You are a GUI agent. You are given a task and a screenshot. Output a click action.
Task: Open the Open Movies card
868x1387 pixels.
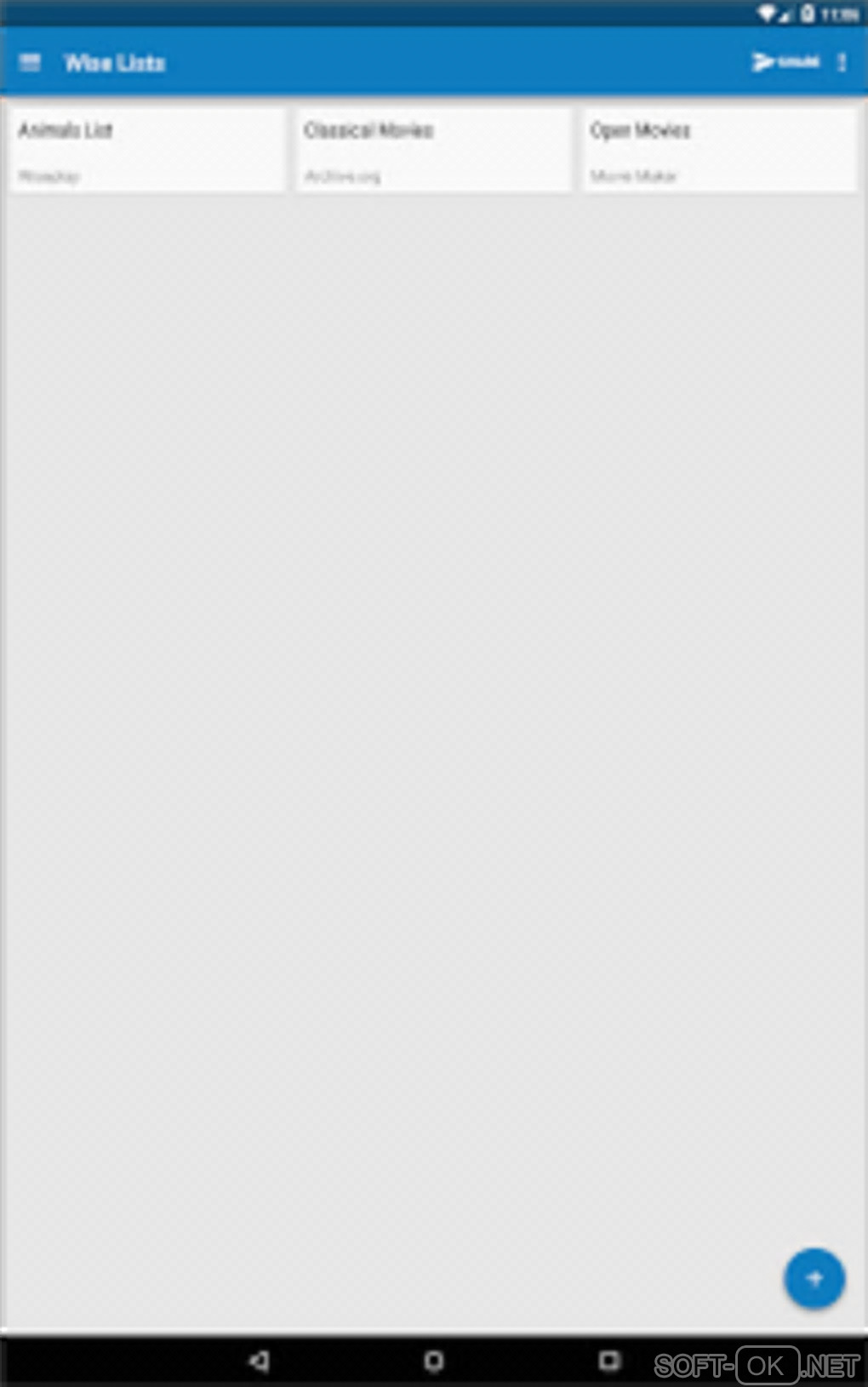tap(719, 150)
